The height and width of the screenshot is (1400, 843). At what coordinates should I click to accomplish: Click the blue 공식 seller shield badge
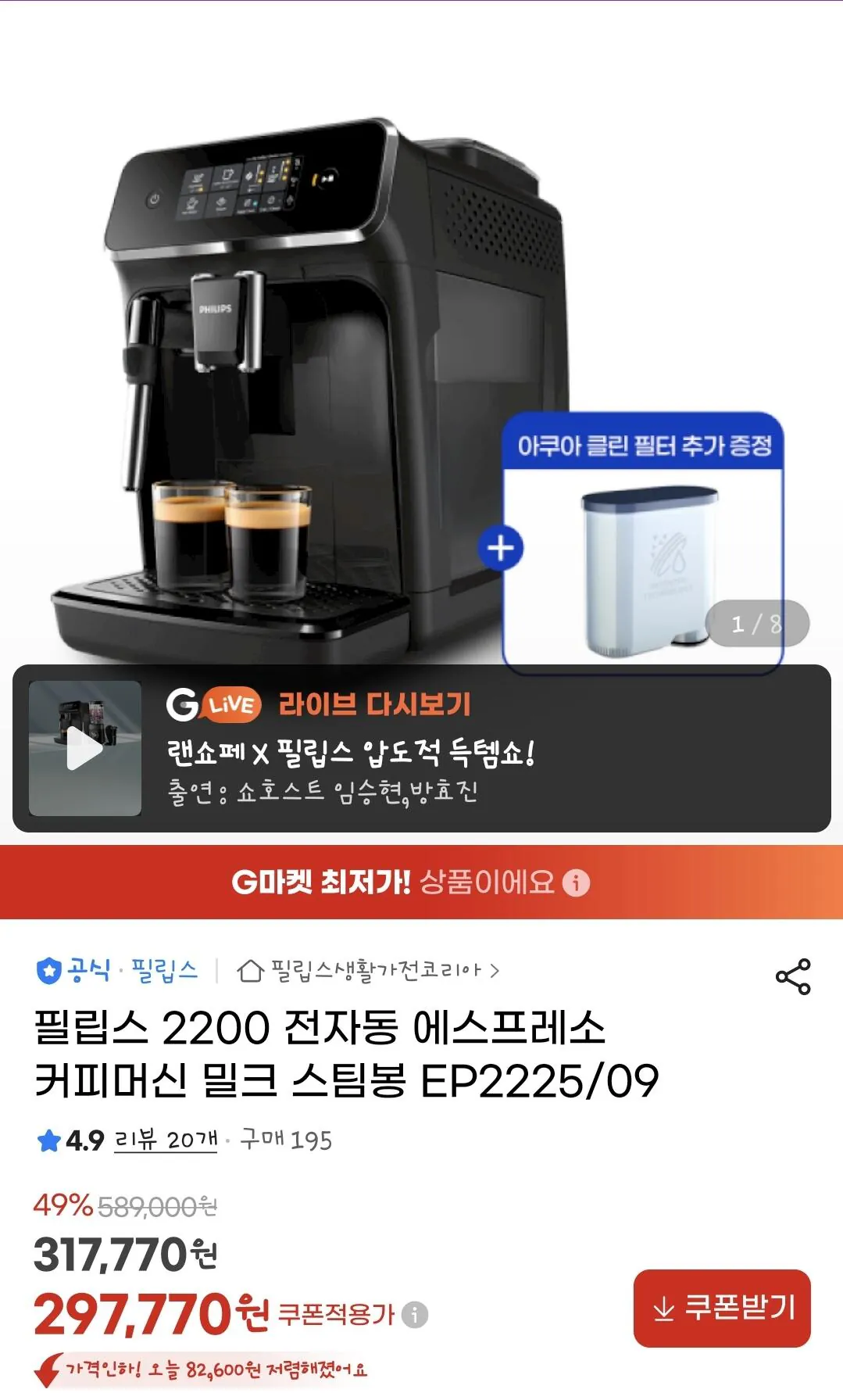49,969
